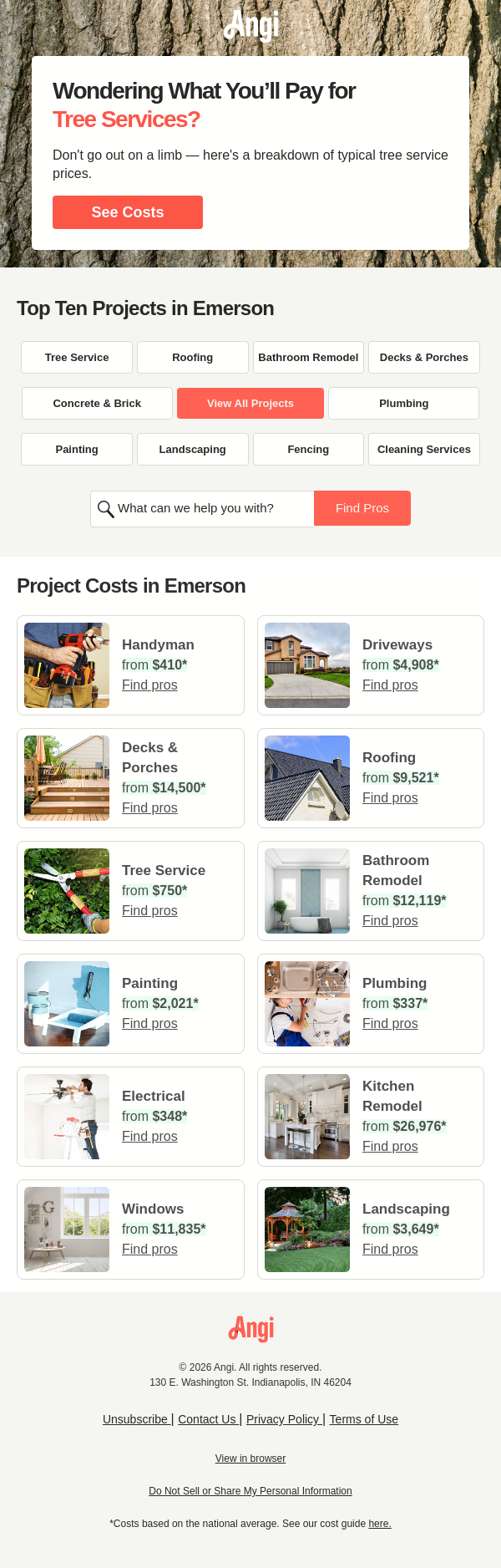The height and width of the screenshot is (1568, 501).
Task: Open Do Not Sell or Share link
Action: [250, 1491]
